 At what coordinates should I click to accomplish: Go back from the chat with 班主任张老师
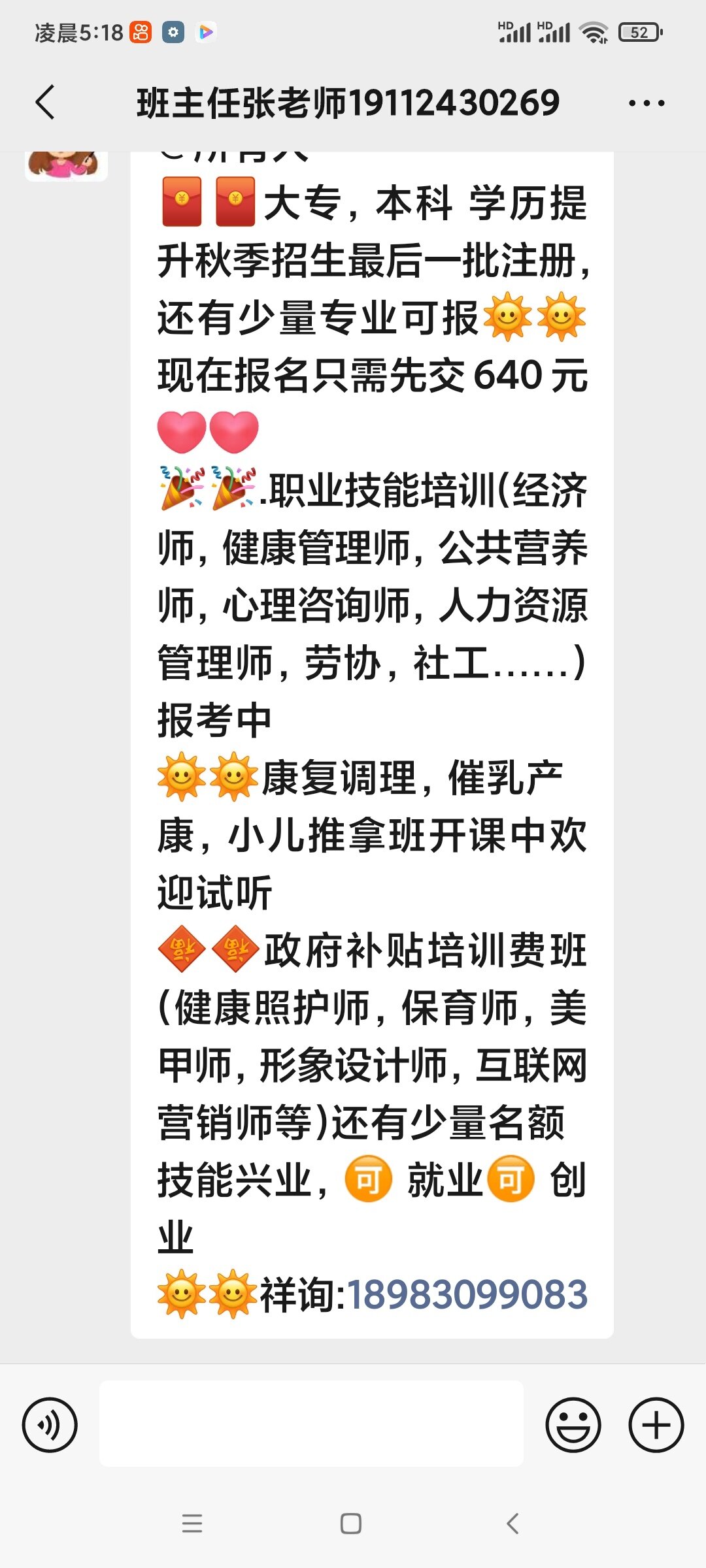tap(45, 103)
